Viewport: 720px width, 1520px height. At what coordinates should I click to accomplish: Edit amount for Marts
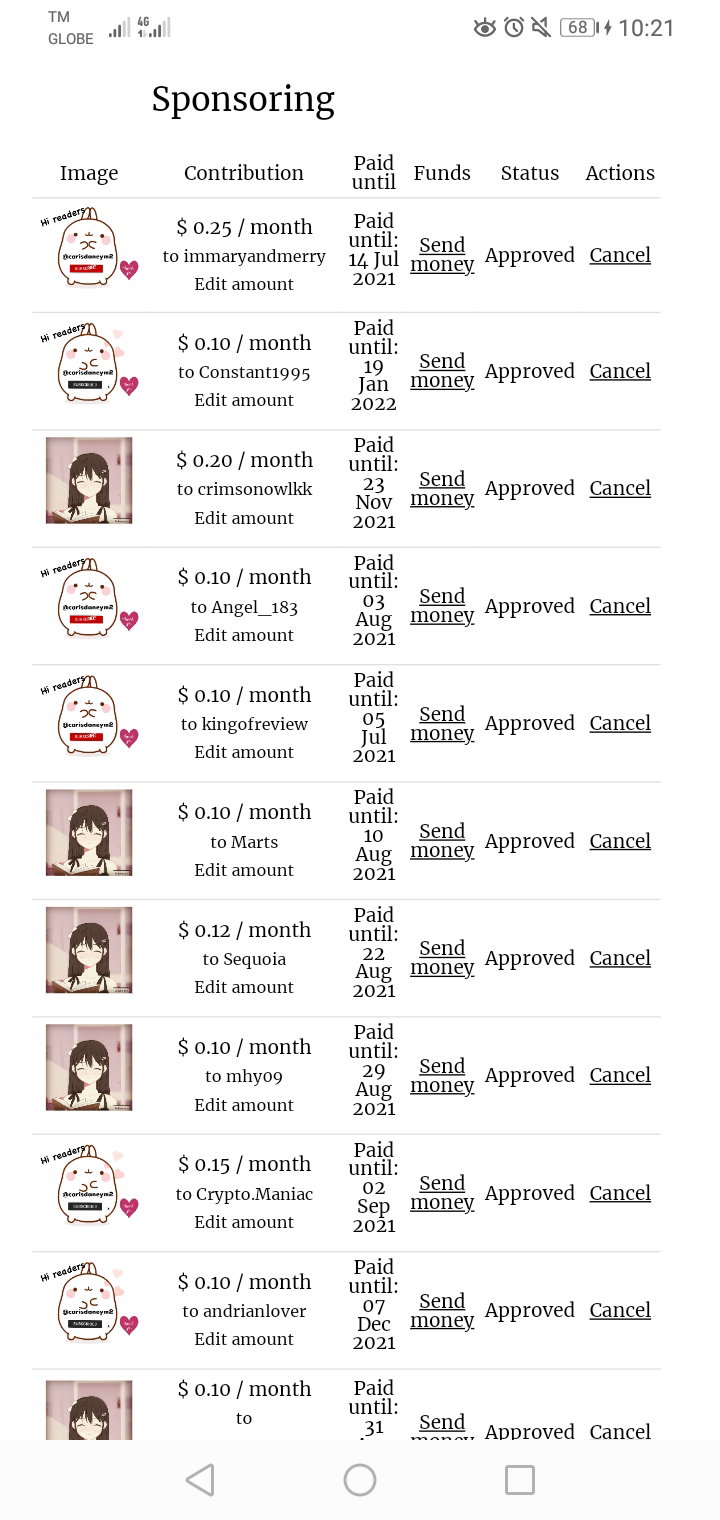pos(244,870)
